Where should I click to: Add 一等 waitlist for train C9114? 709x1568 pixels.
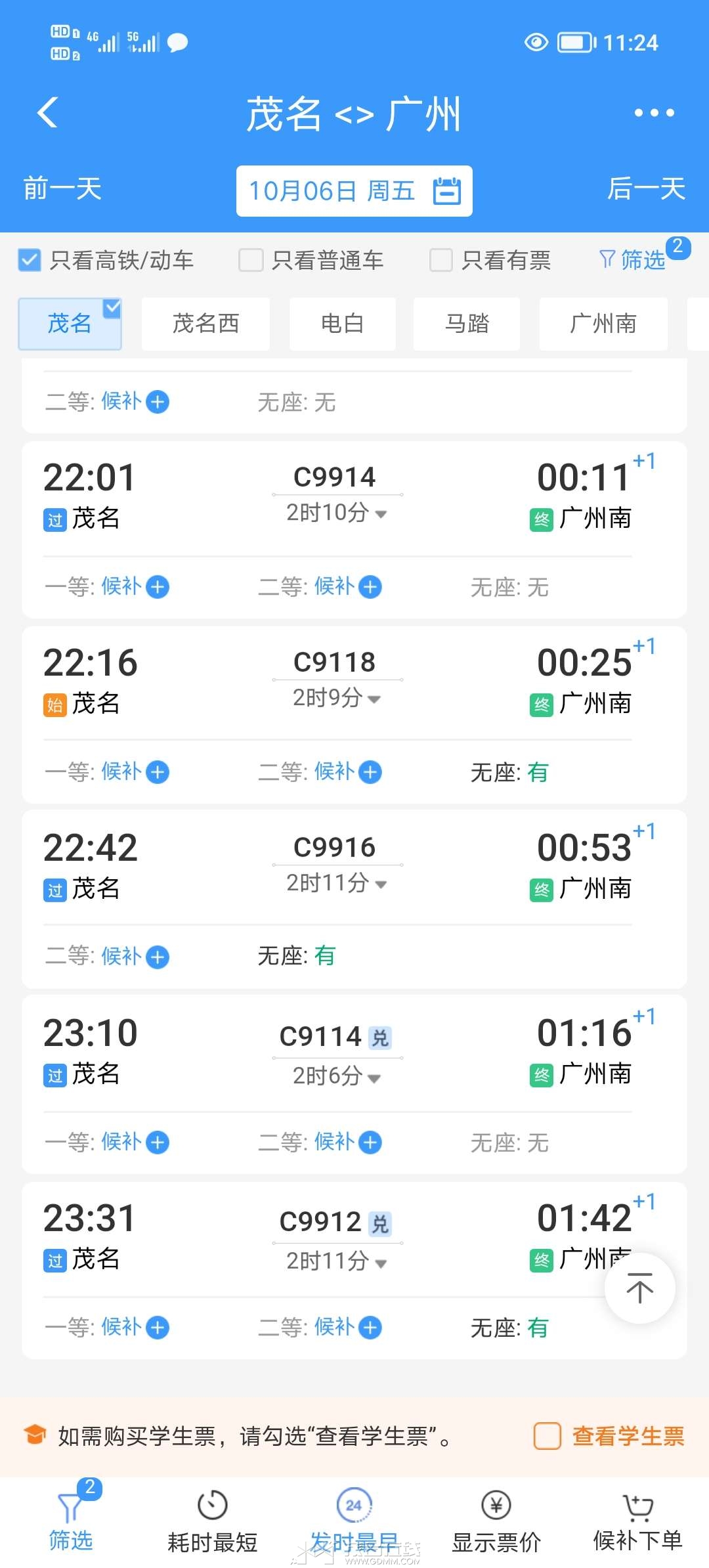coord(158,1143)
